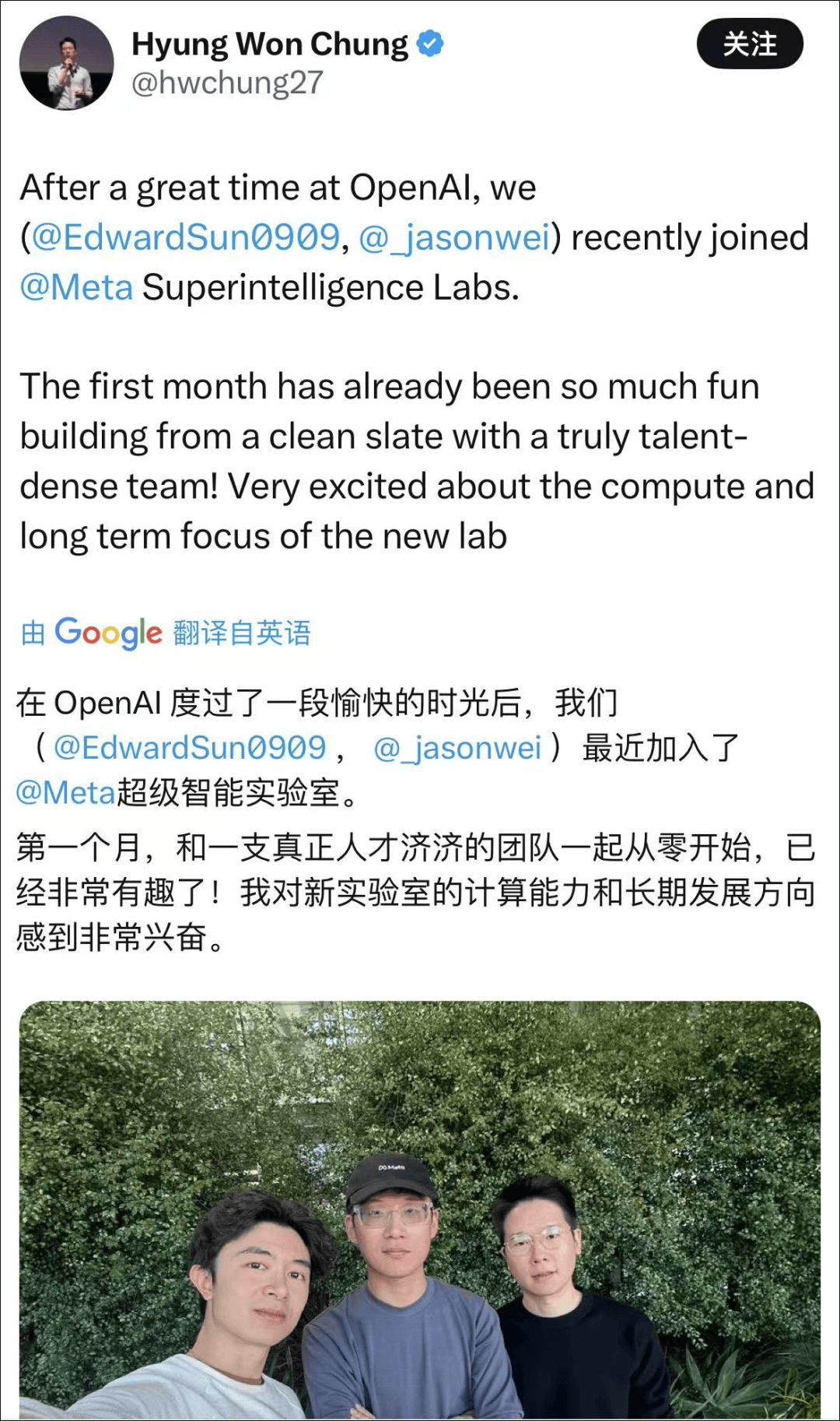
Task: Open Hyung Won Chung's profile avatar
Action: coord(66,63)
